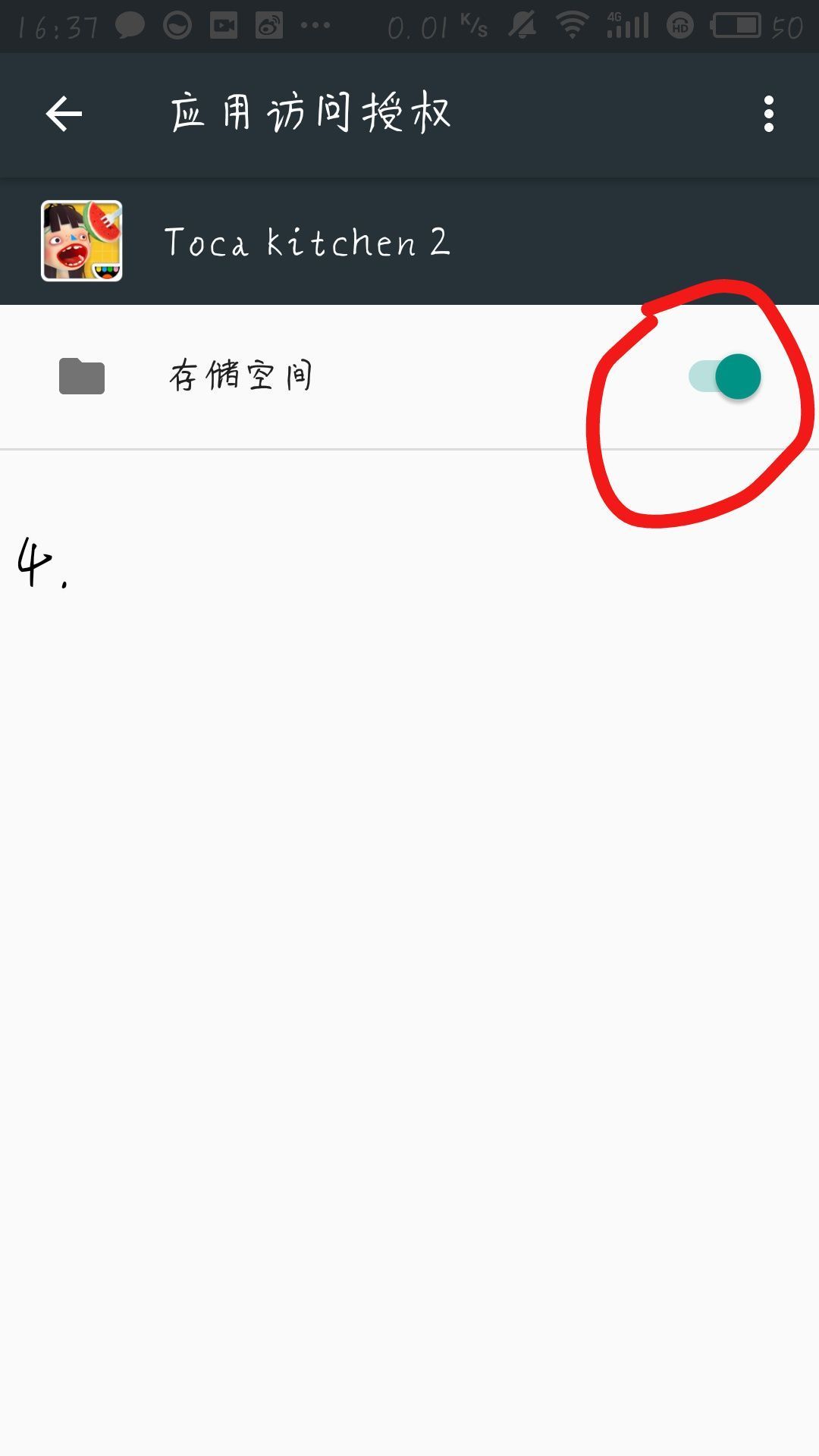Open the three-dot overflow menu

click(770, 114)
